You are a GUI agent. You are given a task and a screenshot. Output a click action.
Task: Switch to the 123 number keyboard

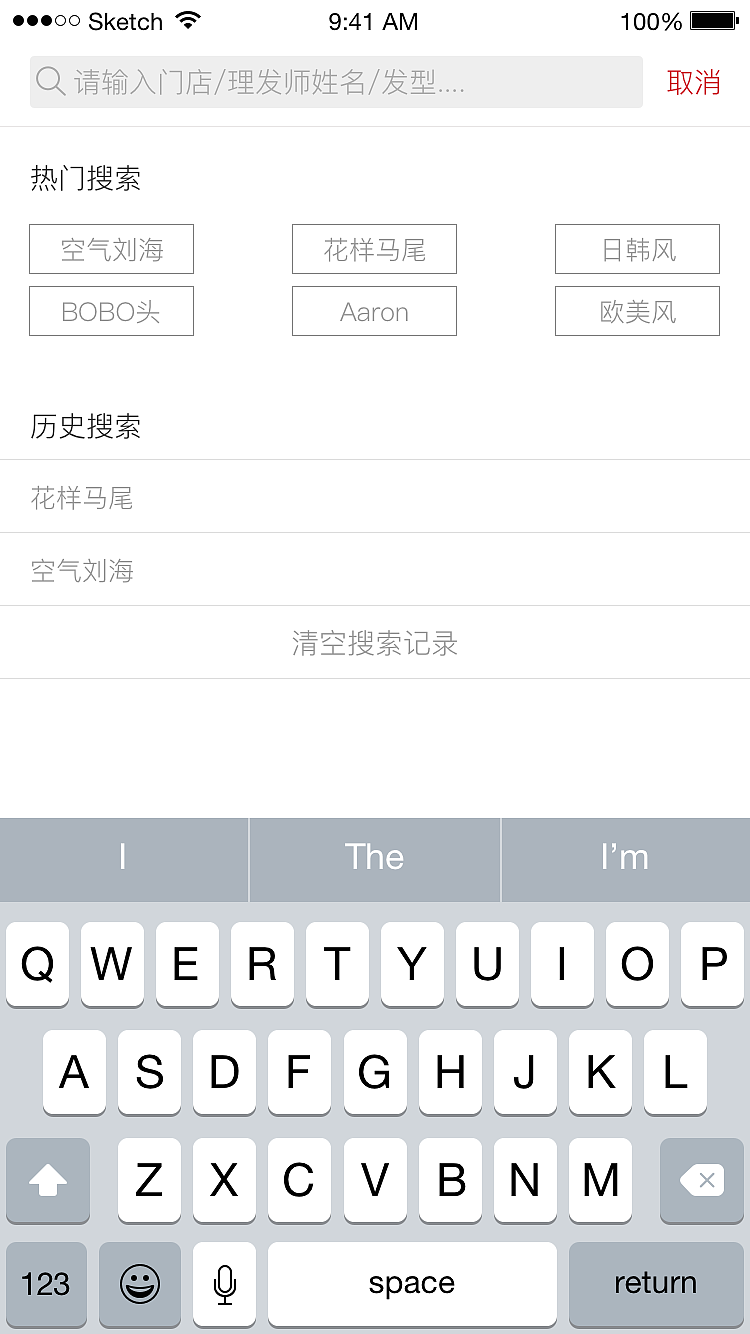pos(47,1283)
